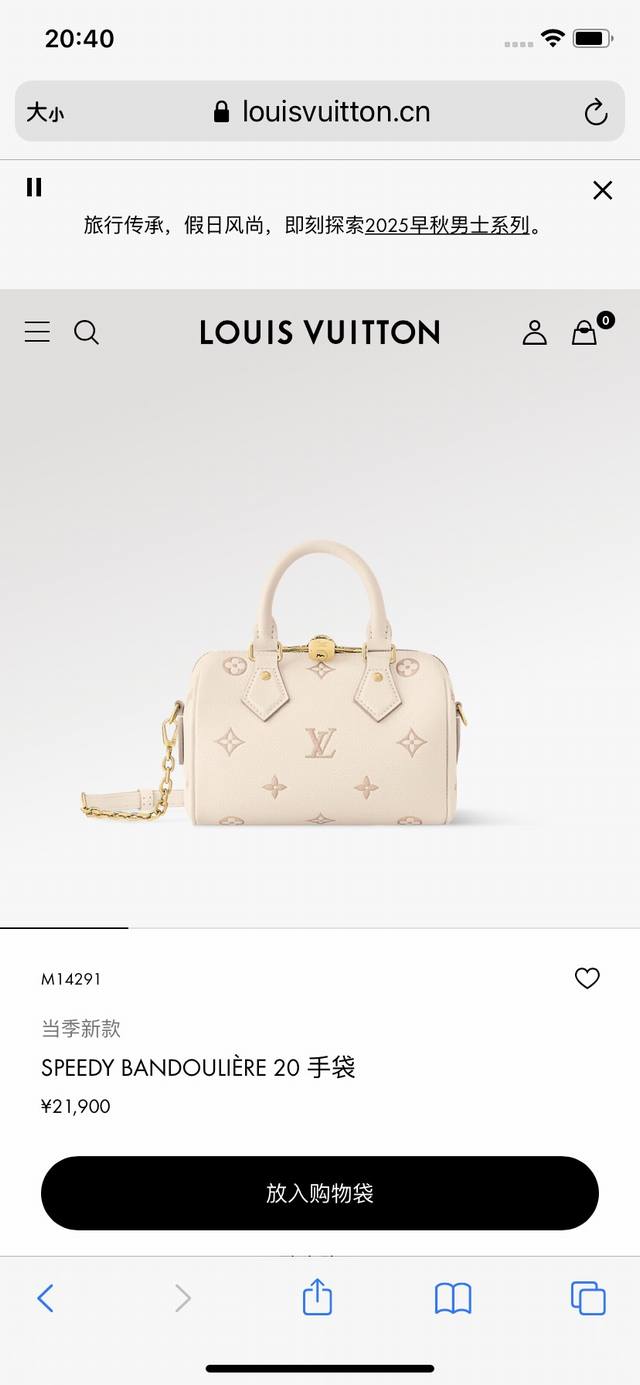The width and height of the screenshot is (640, 1385).
Task: Tap the louisvuitton.cn address bar
Action: 322,112
